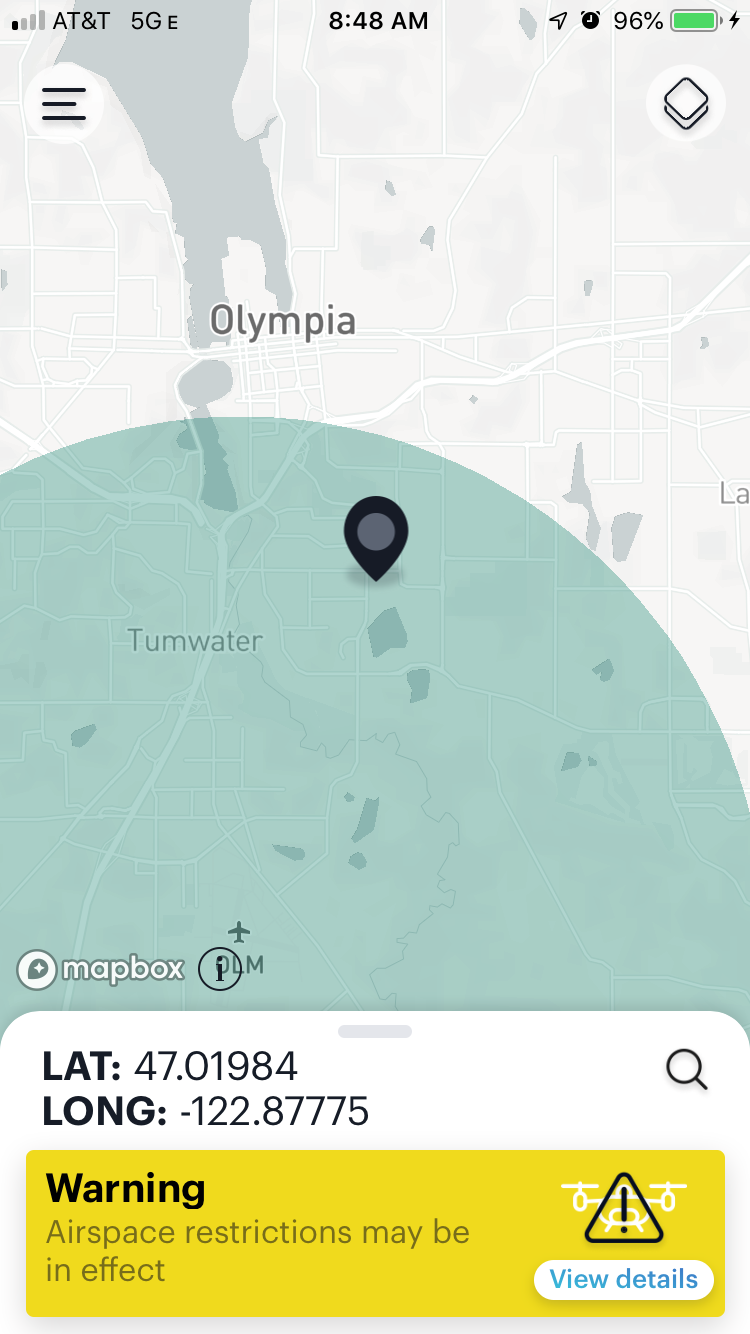Open location search magnifier

pos(687,1070)
